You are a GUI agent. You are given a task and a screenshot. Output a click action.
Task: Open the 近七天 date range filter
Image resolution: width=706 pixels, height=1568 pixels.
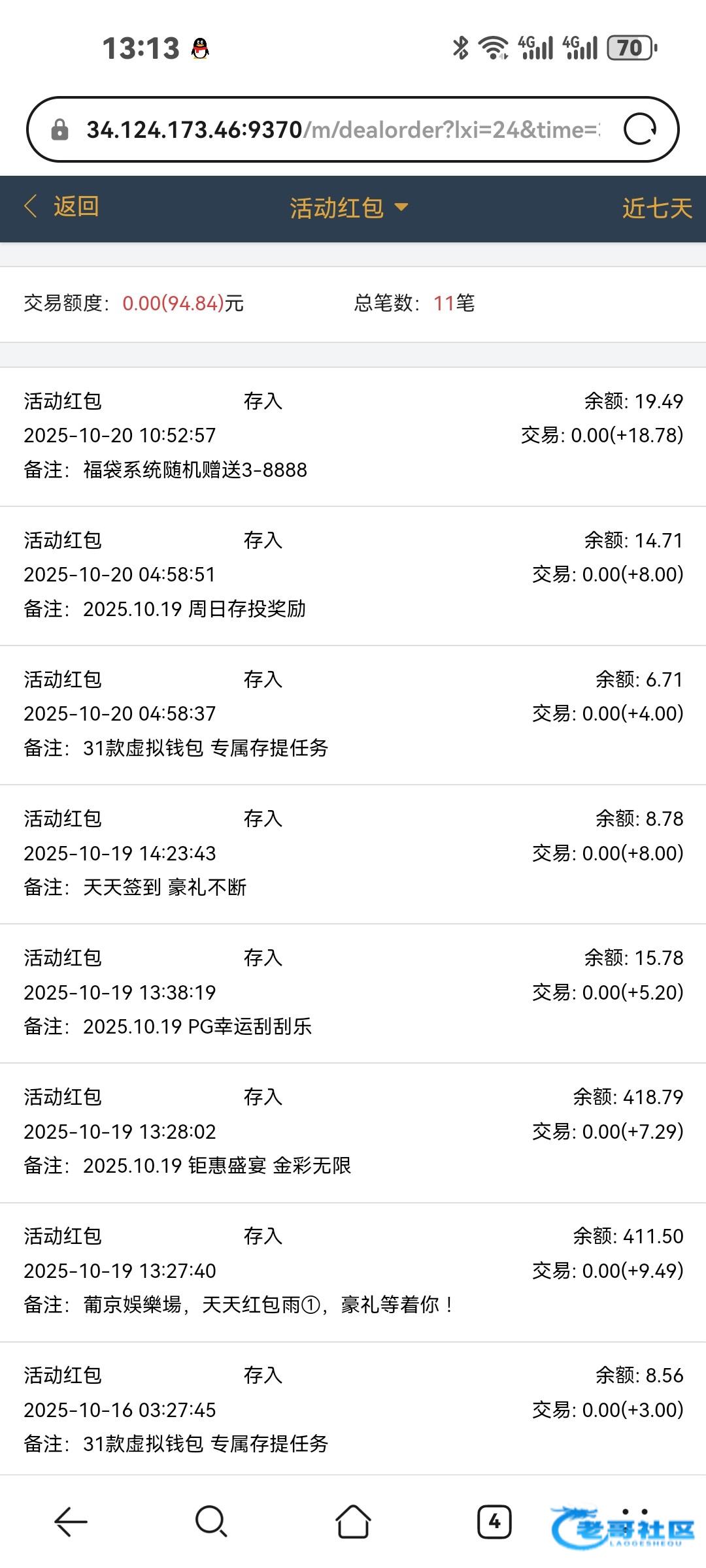tap(656, 208)
